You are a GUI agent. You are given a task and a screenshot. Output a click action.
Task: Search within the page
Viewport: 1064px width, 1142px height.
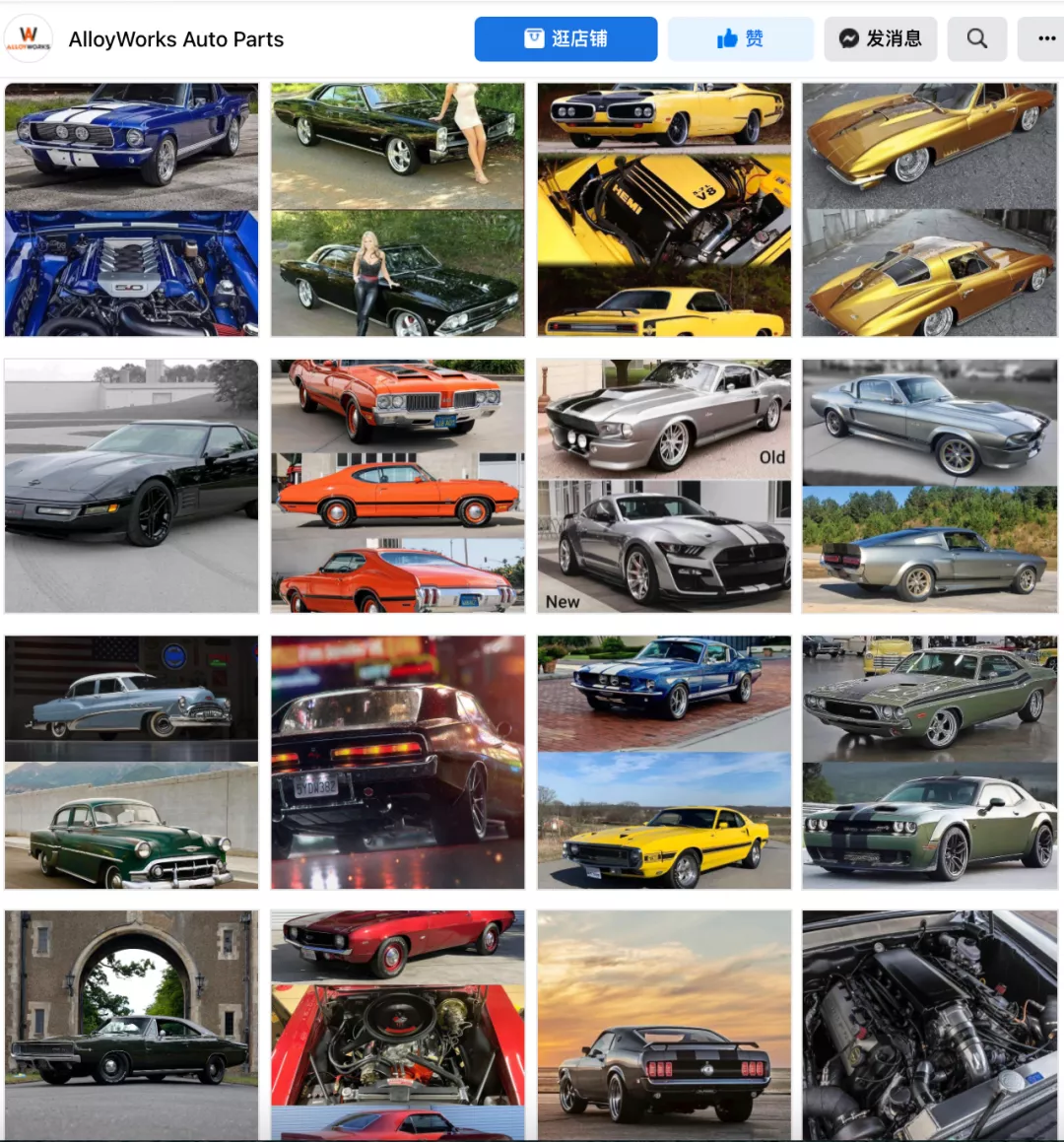[x=976, y=39]
